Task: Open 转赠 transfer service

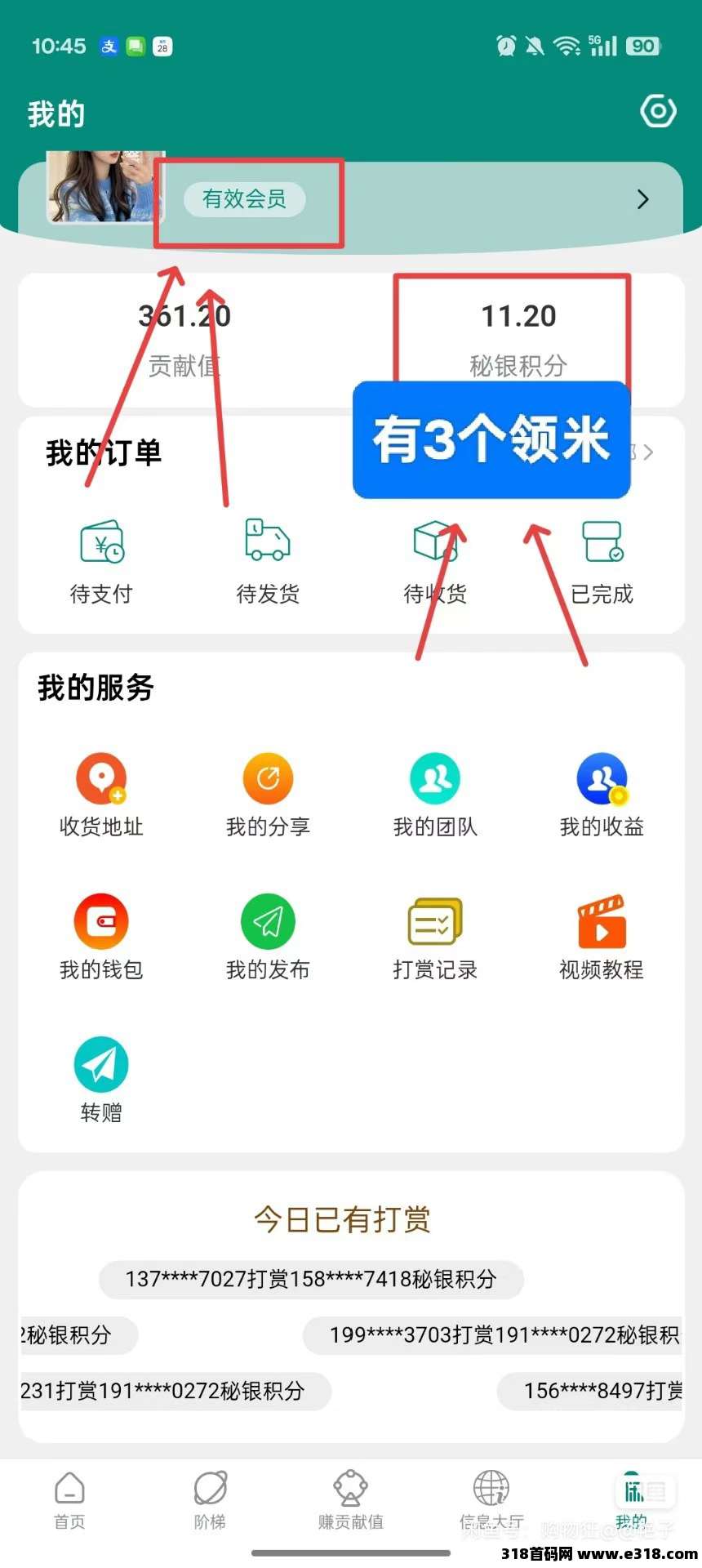Action: click(x=101, y=1080)
